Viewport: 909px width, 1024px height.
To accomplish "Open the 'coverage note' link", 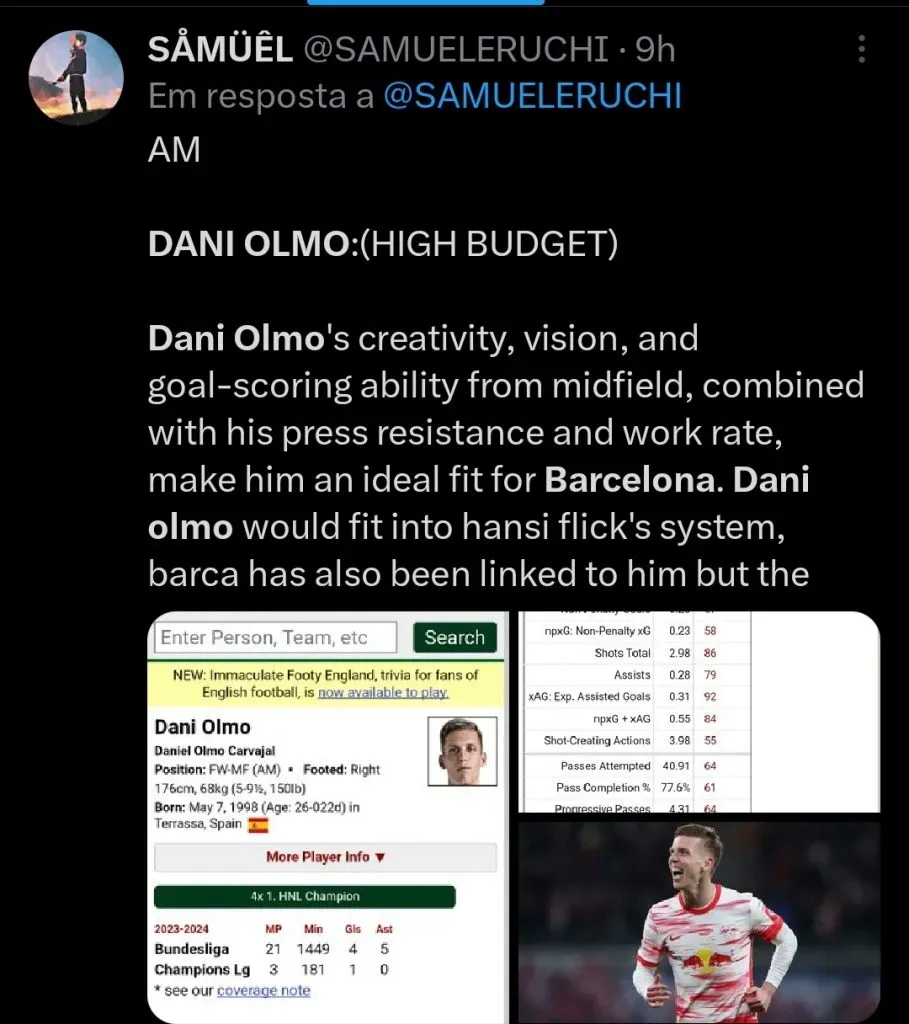I will click(263, 990).
